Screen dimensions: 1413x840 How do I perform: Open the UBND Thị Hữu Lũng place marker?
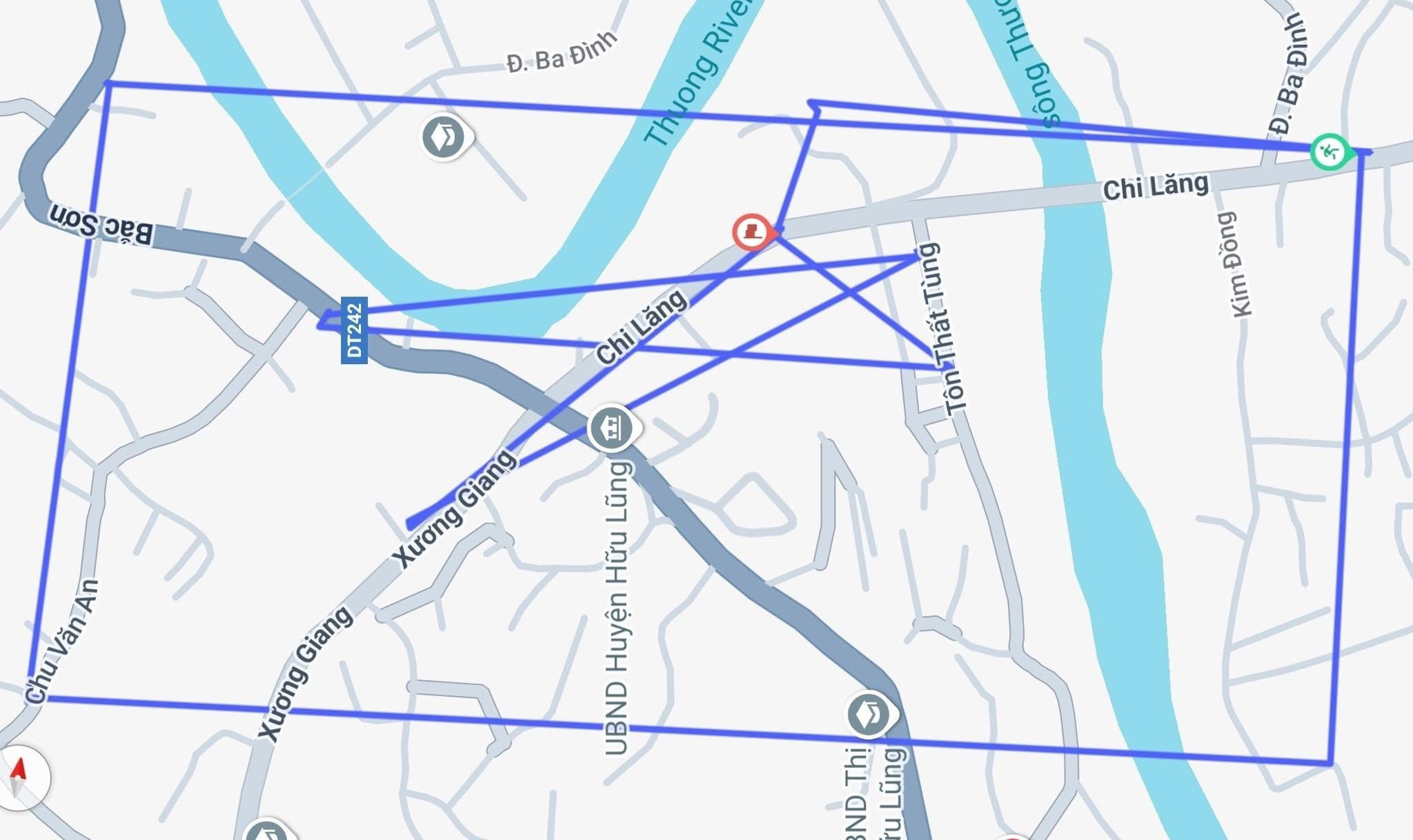(x=869, y=714)
